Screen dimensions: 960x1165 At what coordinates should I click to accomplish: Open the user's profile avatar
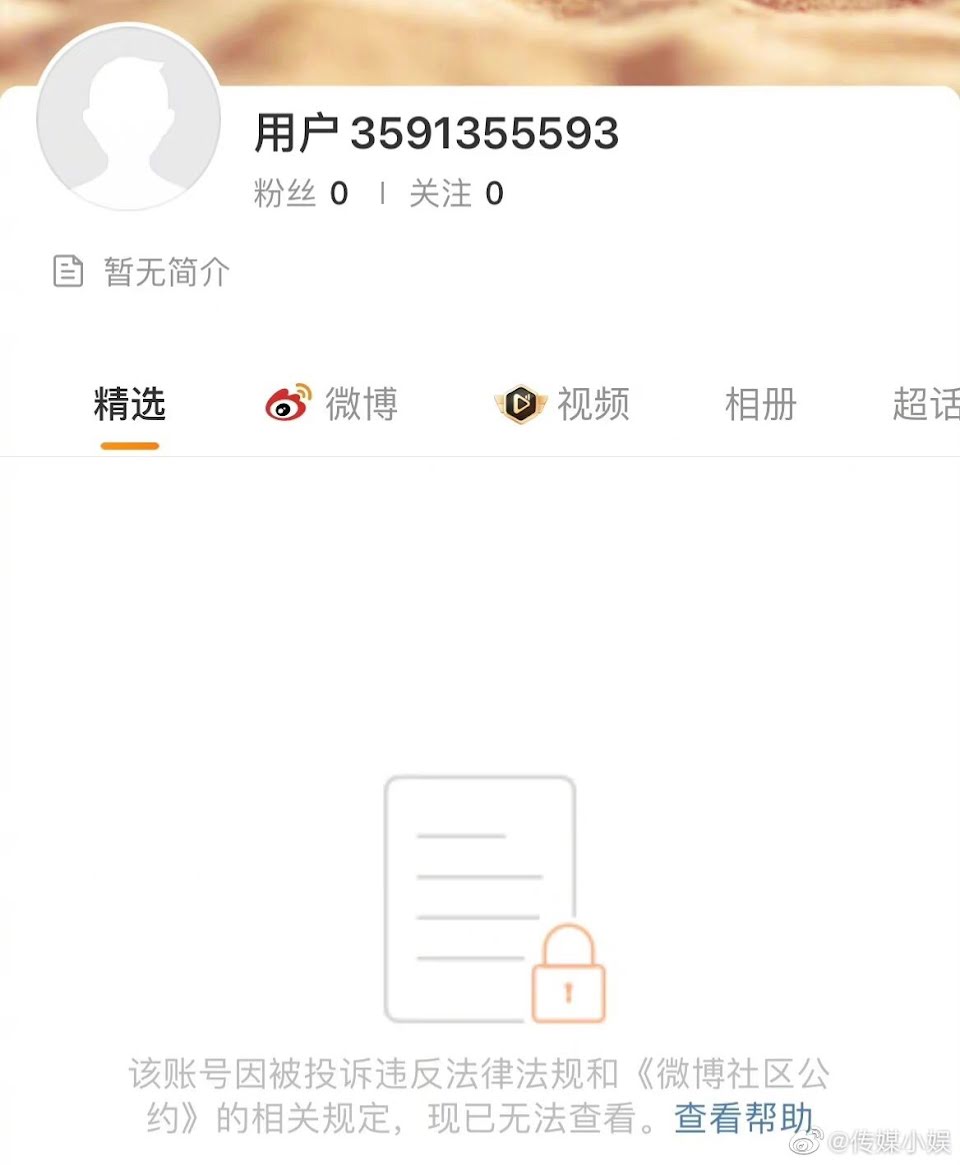[129, 118]
